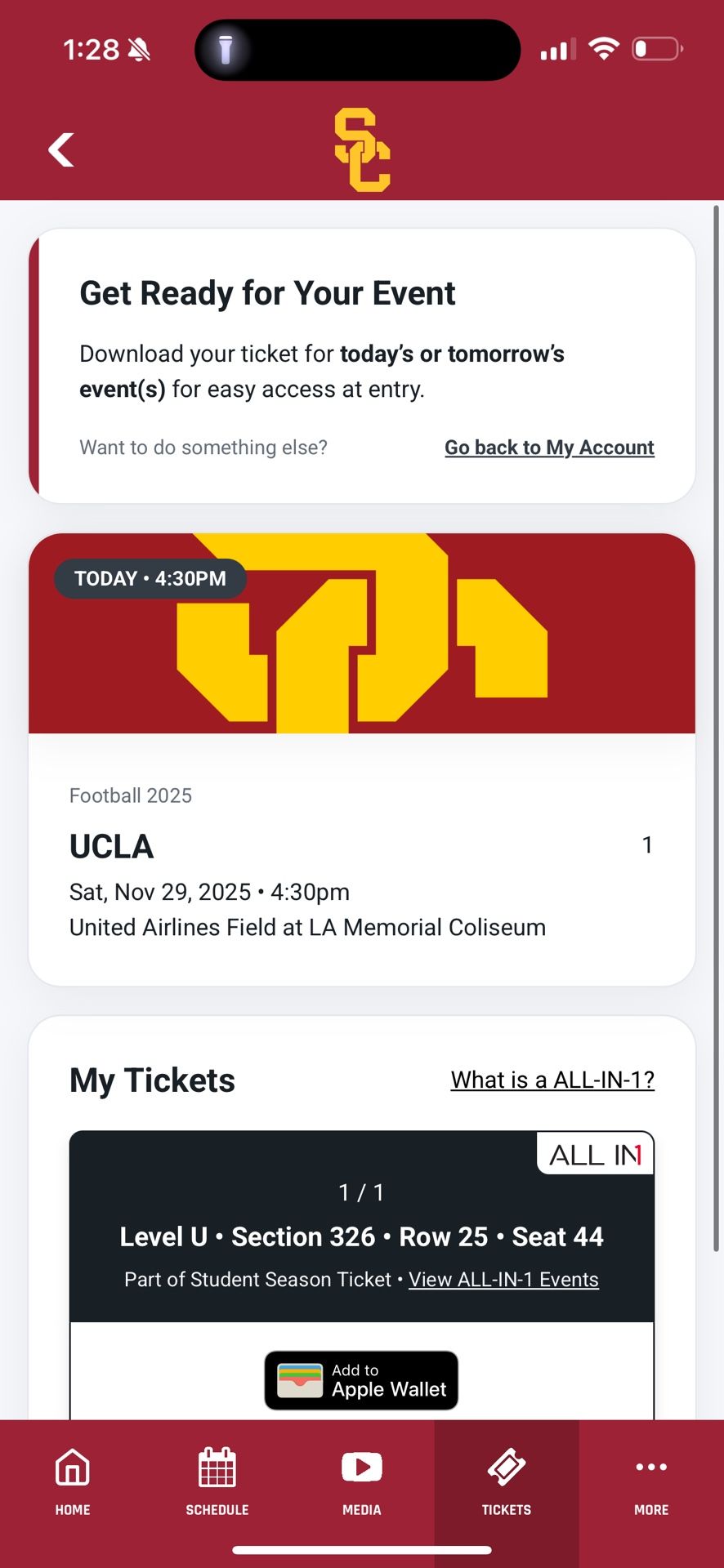724x1568 pixels.
Task: Tap the 1 / 1 ticket pagination indicator
Action: pyautogui.click(x=361, y=1192)
